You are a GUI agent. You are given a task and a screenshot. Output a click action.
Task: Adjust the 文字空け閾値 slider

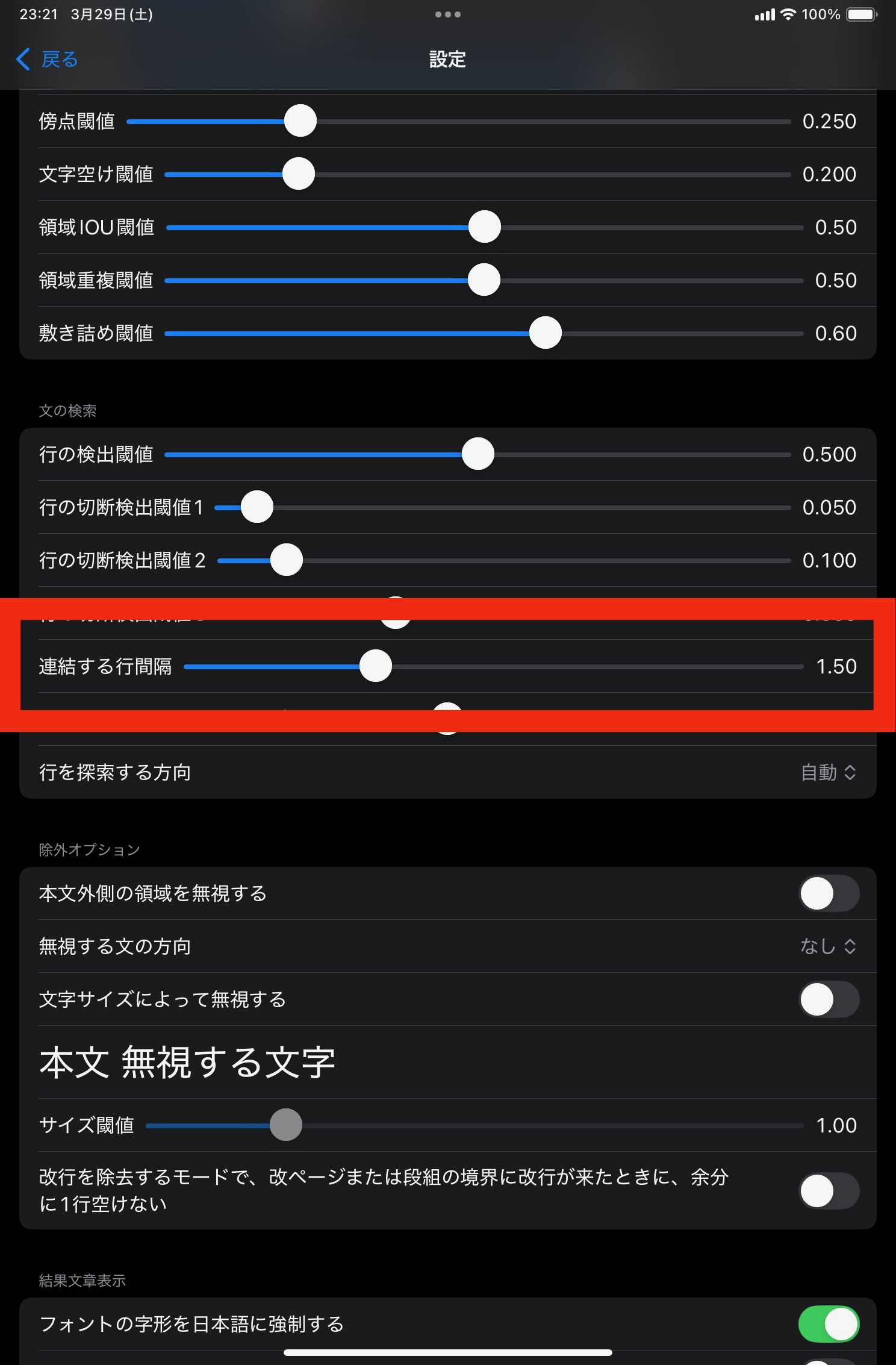[299, 174]
